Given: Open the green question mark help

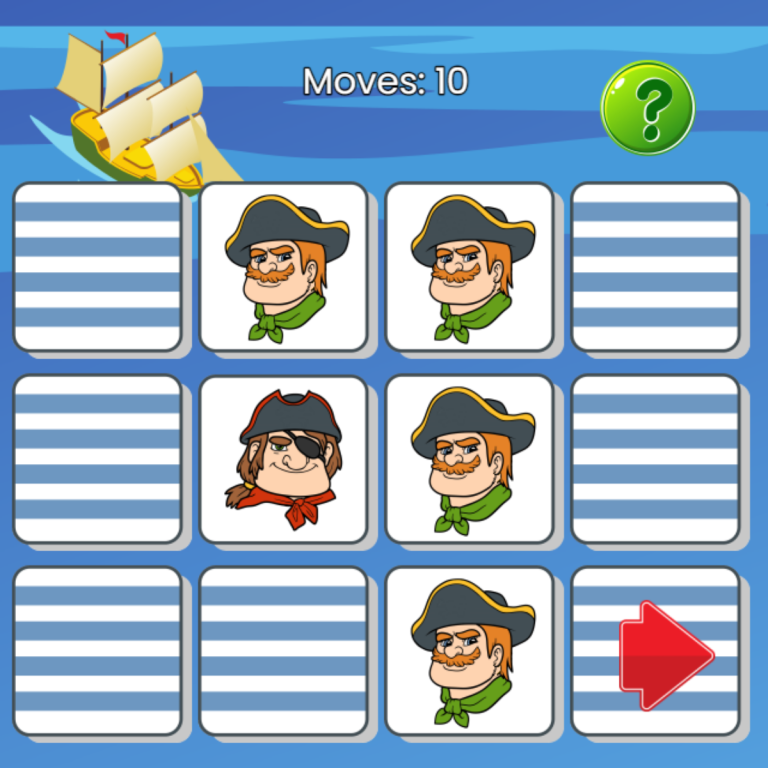Looking at the screenshot, I should coord(647,107).
